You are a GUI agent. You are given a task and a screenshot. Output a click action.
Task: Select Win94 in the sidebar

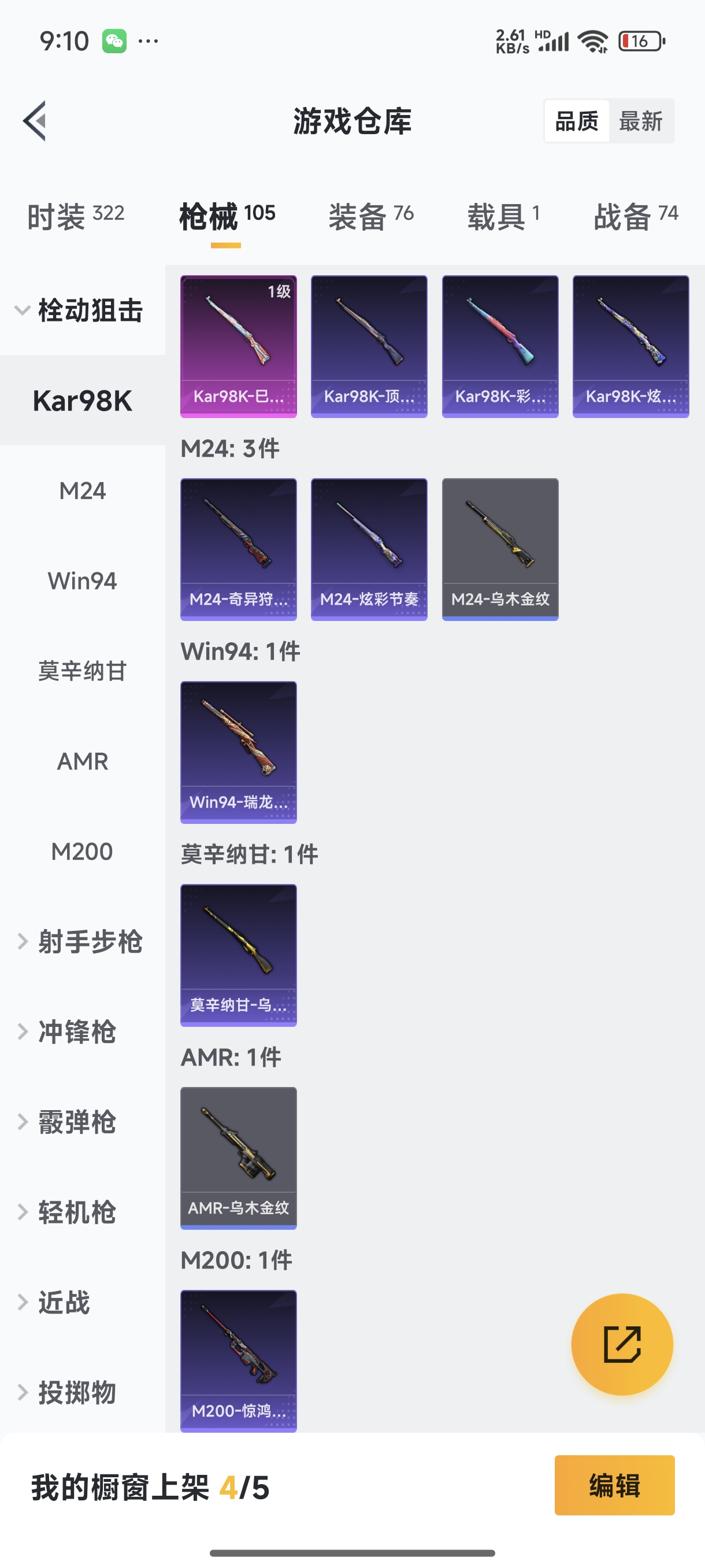tap(83, 580)
